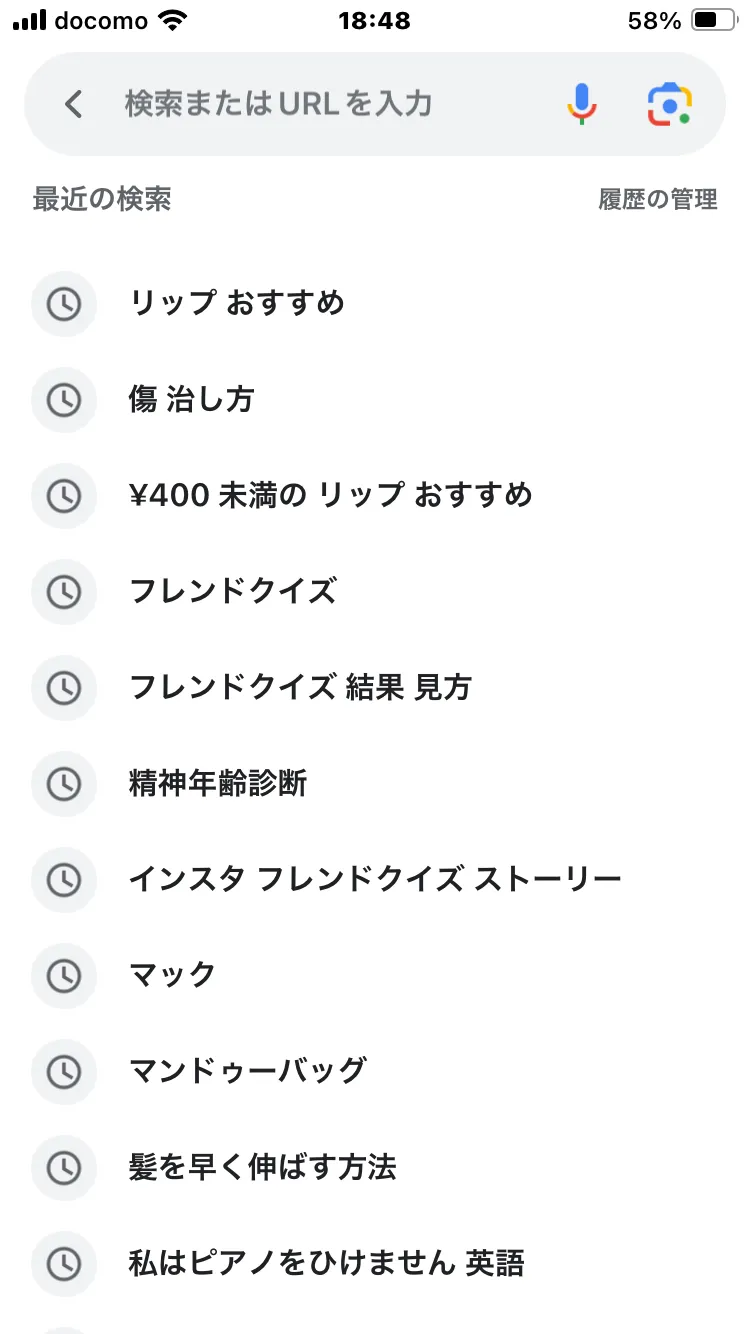Image resolution: width=750 pixels, height=1334 pixels.
Task: Open 履歴の管理 link
Action: pyautogui.click(x=658, y=199)
